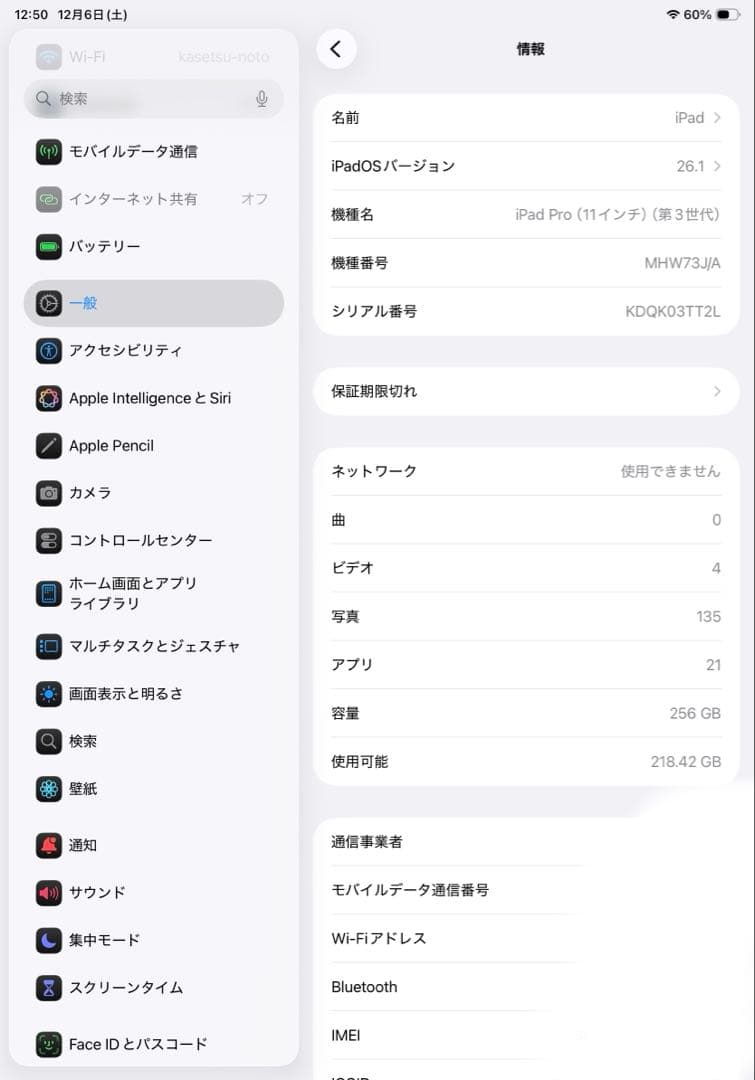The image size is (755, 1080).
Task: Tap the コントロールセンター icon
Action: tap(47, 541)
